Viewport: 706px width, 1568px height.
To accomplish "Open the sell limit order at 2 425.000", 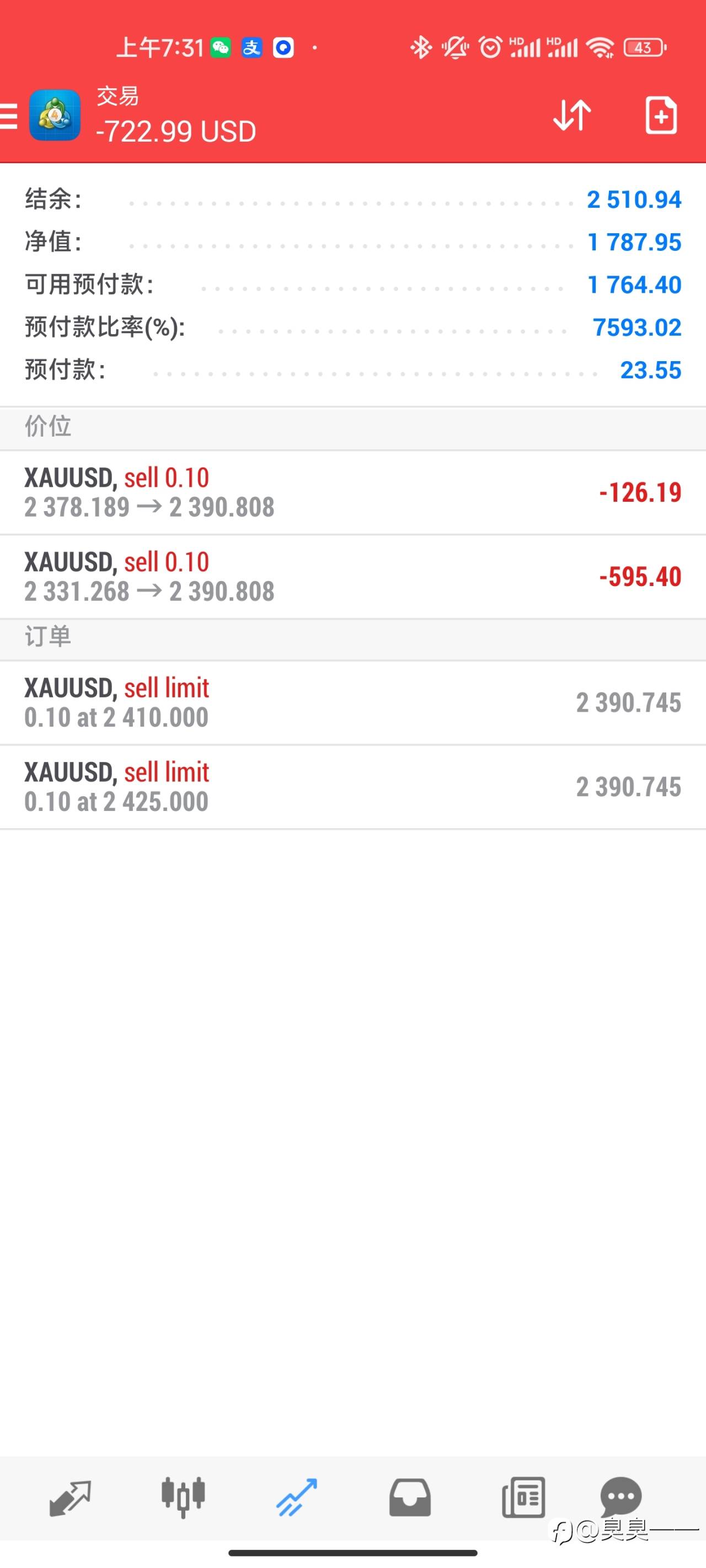I will point(352,786).
